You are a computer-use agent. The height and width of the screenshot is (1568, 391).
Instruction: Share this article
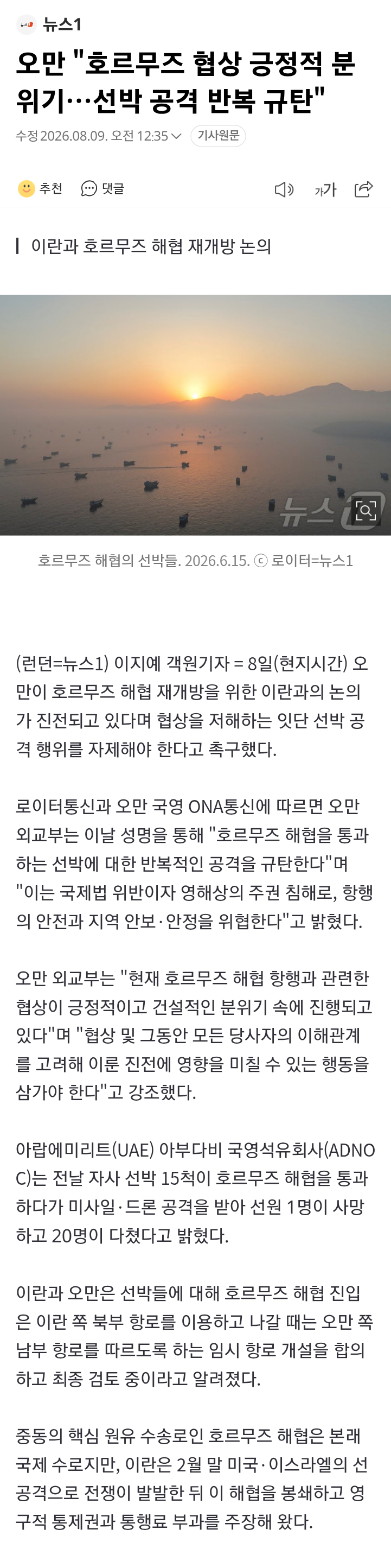[x=364, y=189]
